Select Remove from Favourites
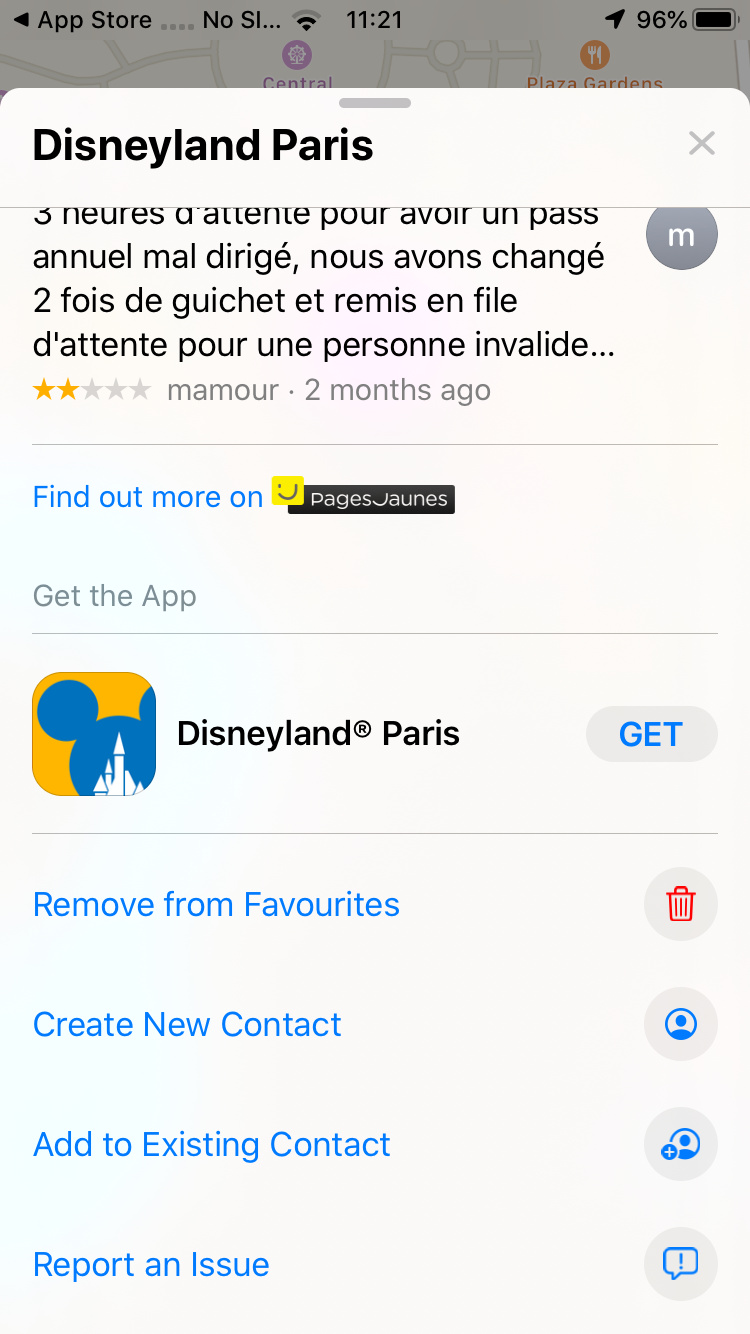The height and width of the screenshot is (1334, 750). tap(215, 904)
